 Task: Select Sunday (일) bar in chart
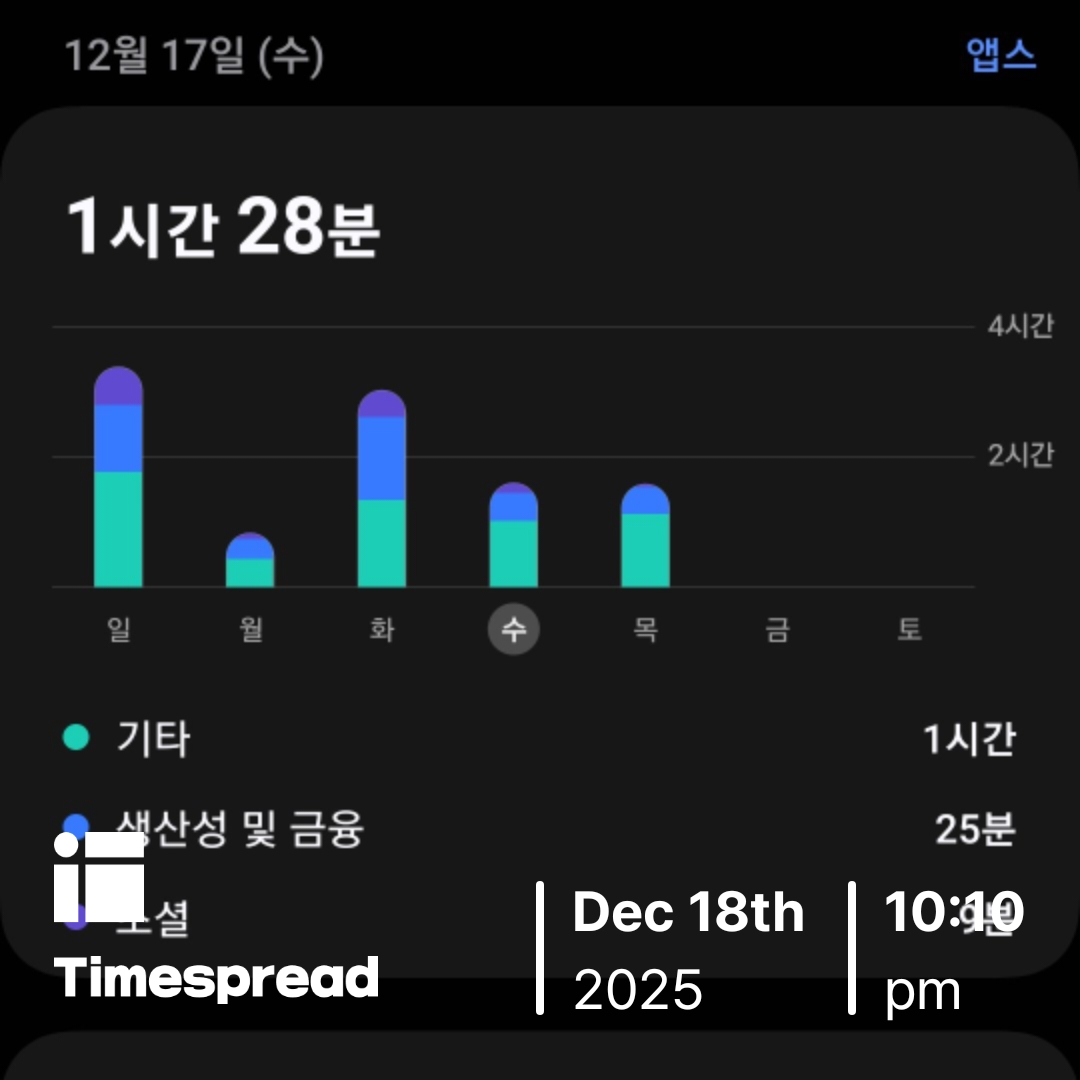pos(118,478)
